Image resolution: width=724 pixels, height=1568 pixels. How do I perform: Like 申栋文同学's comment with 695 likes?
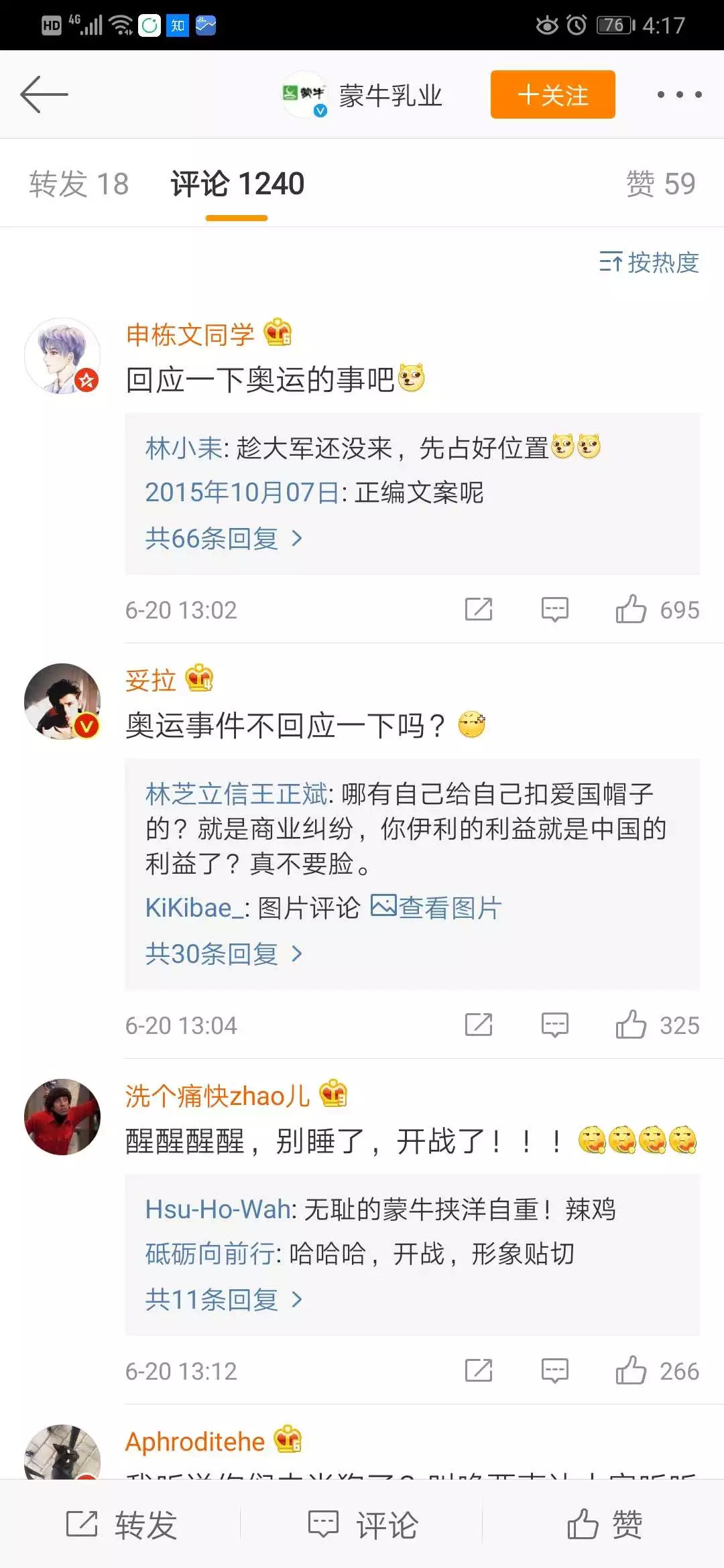pyautogui.click(x=631, y=610)
